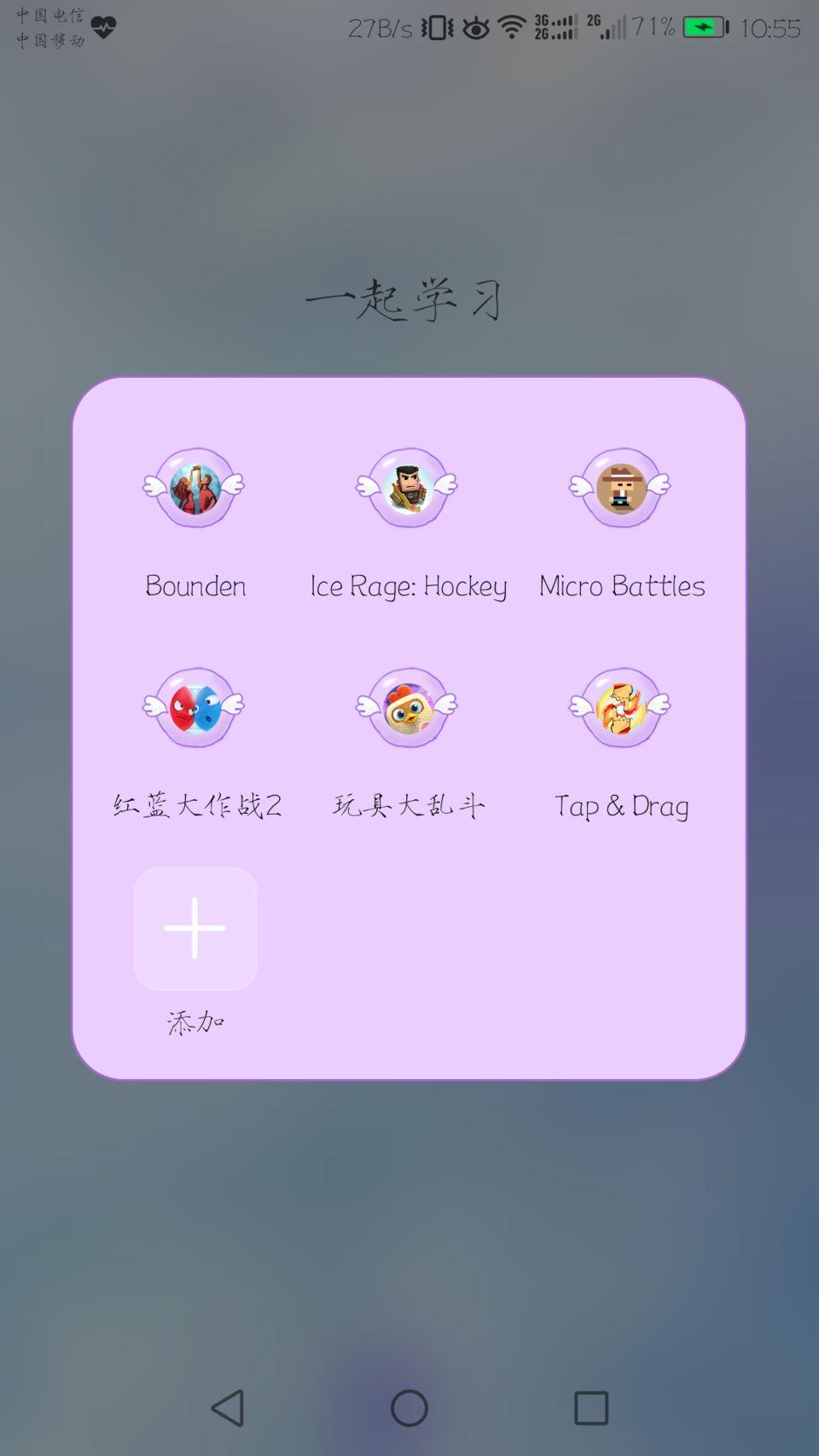Launch Tap & Drag
The width and height of the screenshot is (819, 1456).
(x=621, y=708)
